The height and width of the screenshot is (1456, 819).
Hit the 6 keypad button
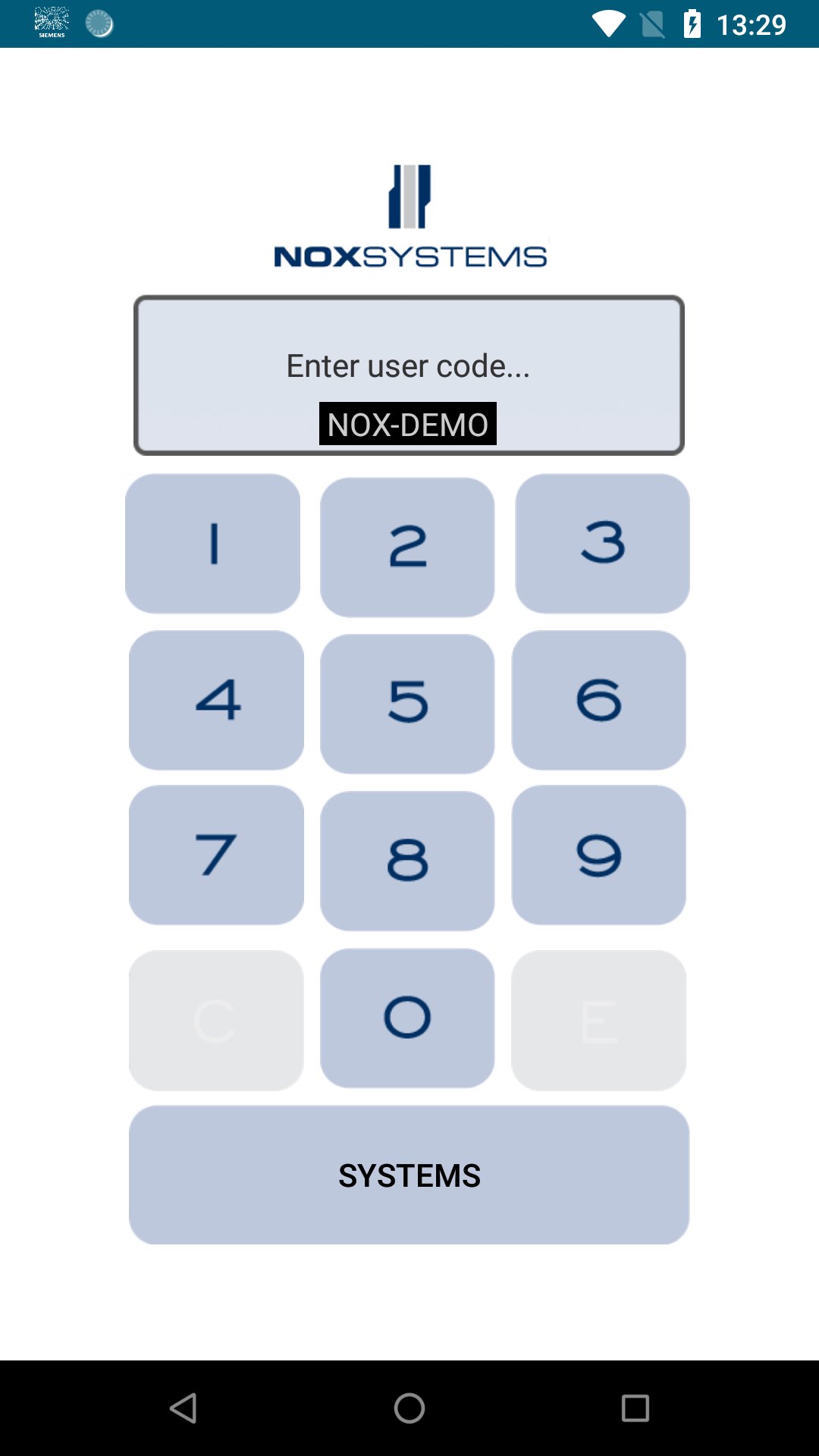click(599, 700)
